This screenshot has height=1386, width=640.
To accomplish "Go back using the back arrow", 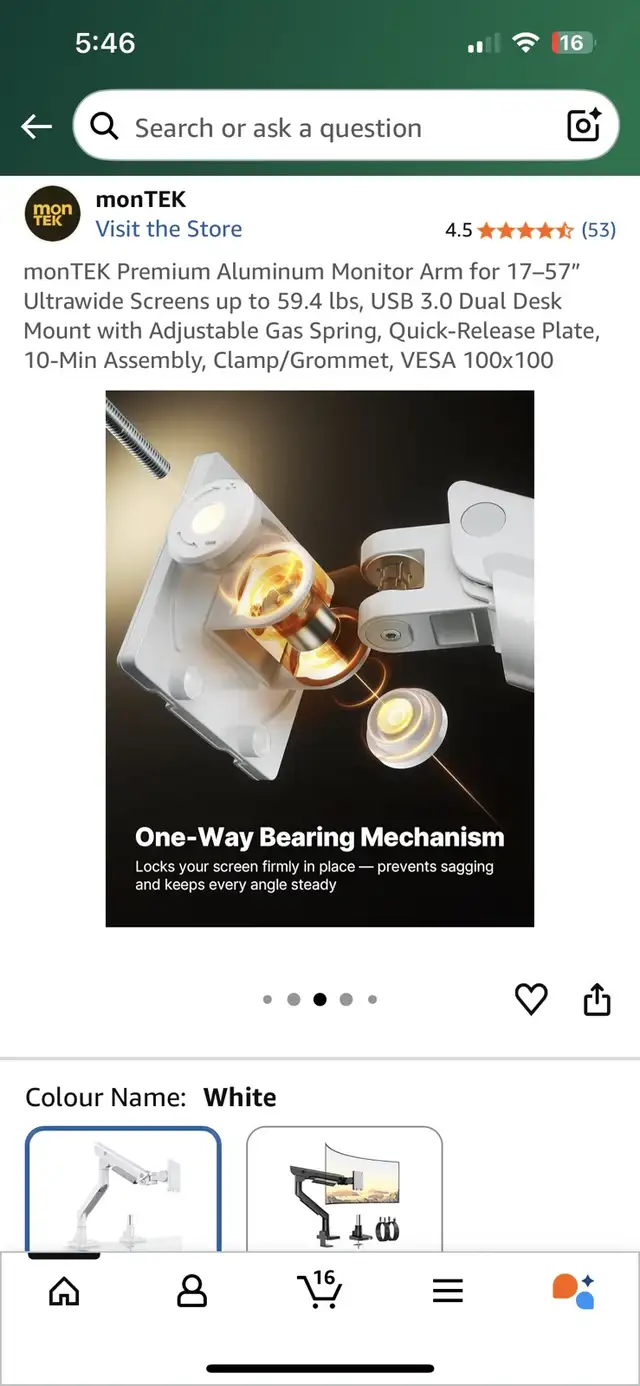I will [x=37, y=126].
